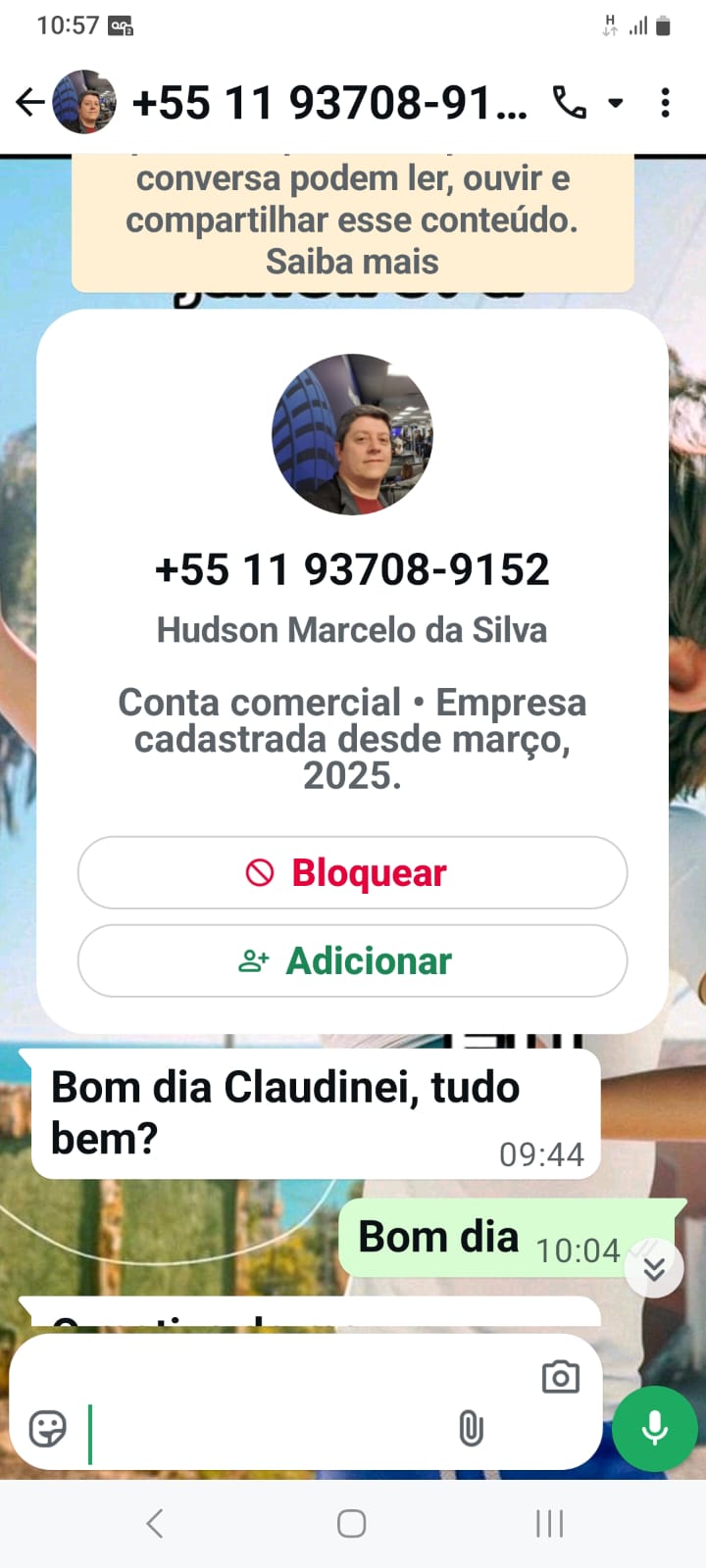The height and width of the screenshot is (1568, 706).
Task: Jump to latest messages with down arrows
Action: pyautogui.click(x=654, y=1268)
